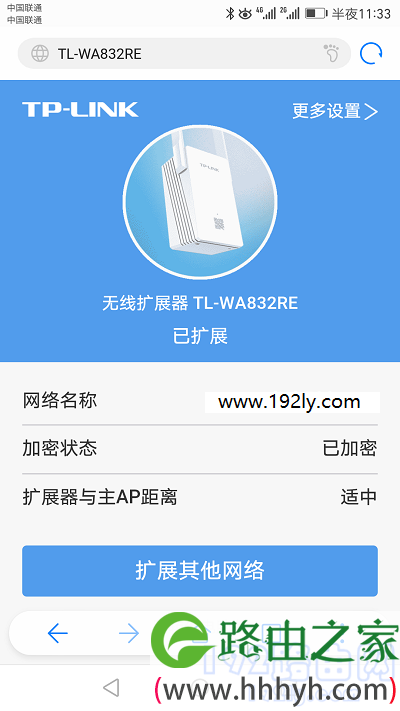Reload the page with the refresh icon

tap(371, 54)
